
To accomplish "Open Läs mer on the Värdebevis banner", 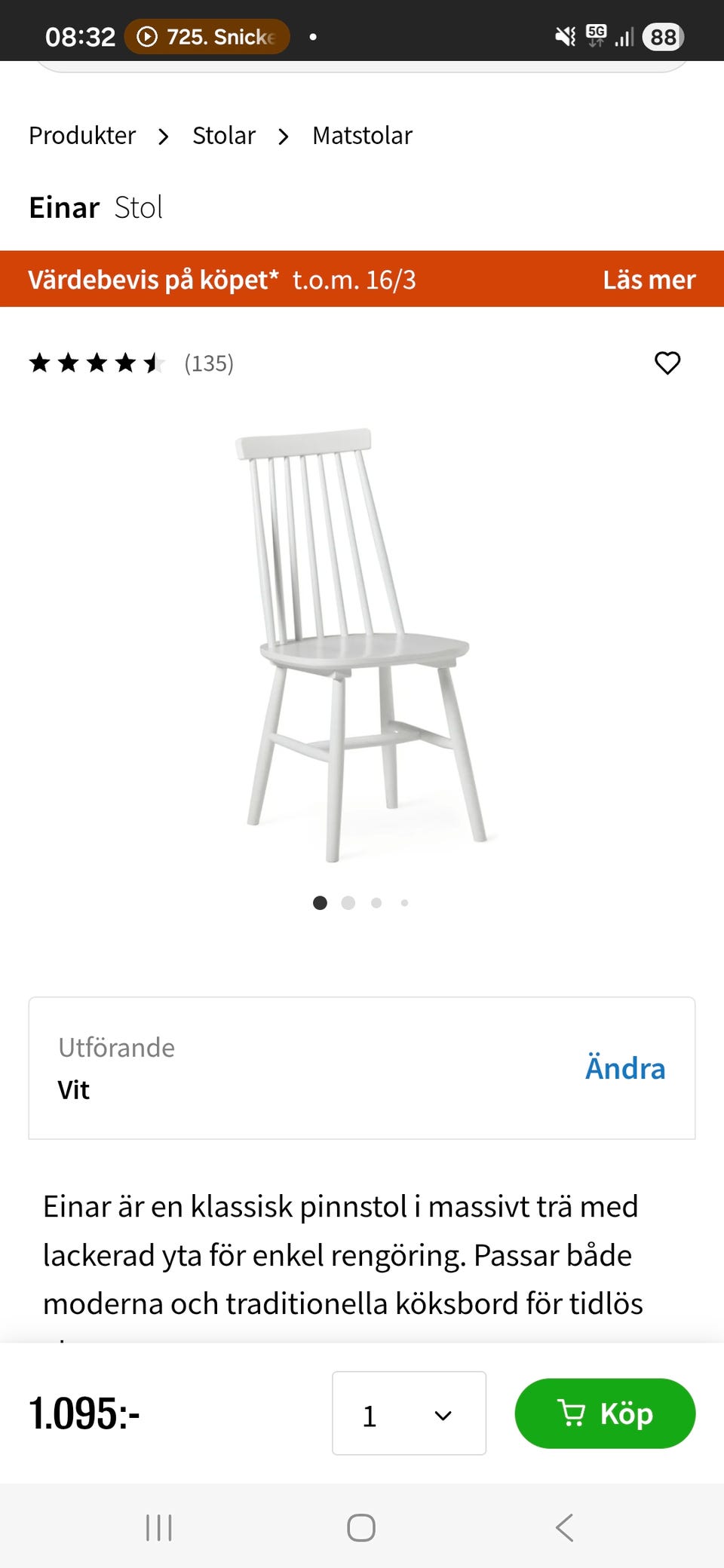I will coord(649,280).
